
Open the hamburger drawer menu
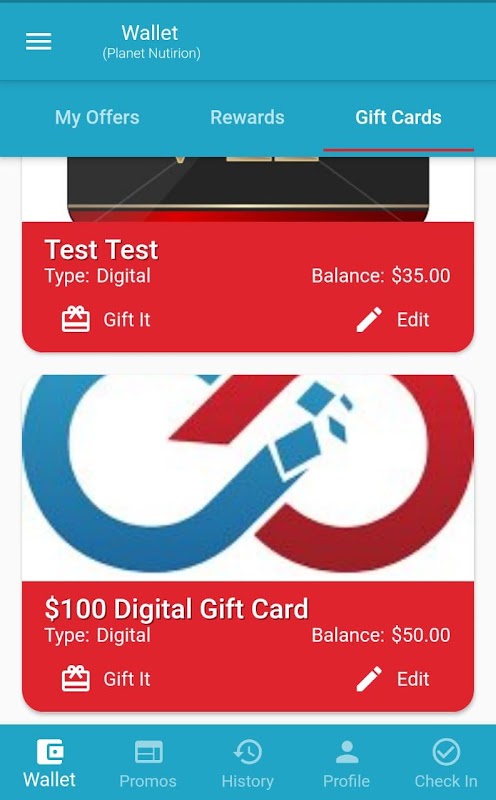click(x=39, y=41)
